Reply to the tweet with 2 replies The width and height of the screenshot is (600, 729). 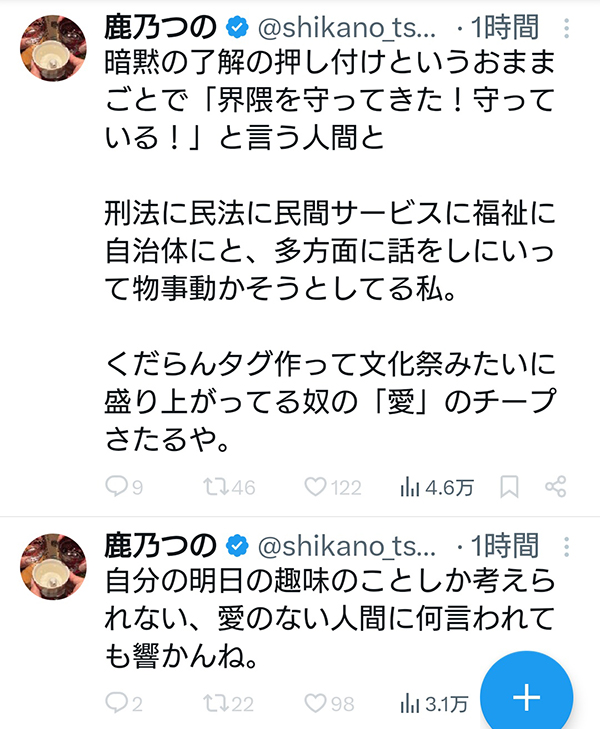point(117,704)
